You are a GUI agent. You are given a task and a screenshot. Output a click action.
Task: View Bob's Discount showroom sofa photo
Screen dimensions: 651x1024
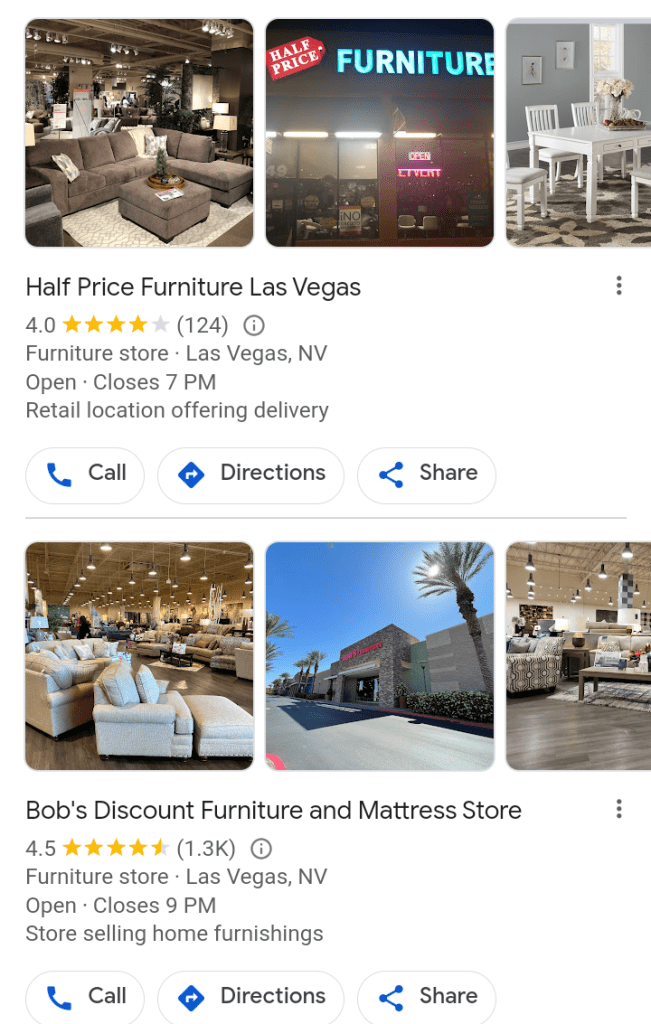pos(139,656)
